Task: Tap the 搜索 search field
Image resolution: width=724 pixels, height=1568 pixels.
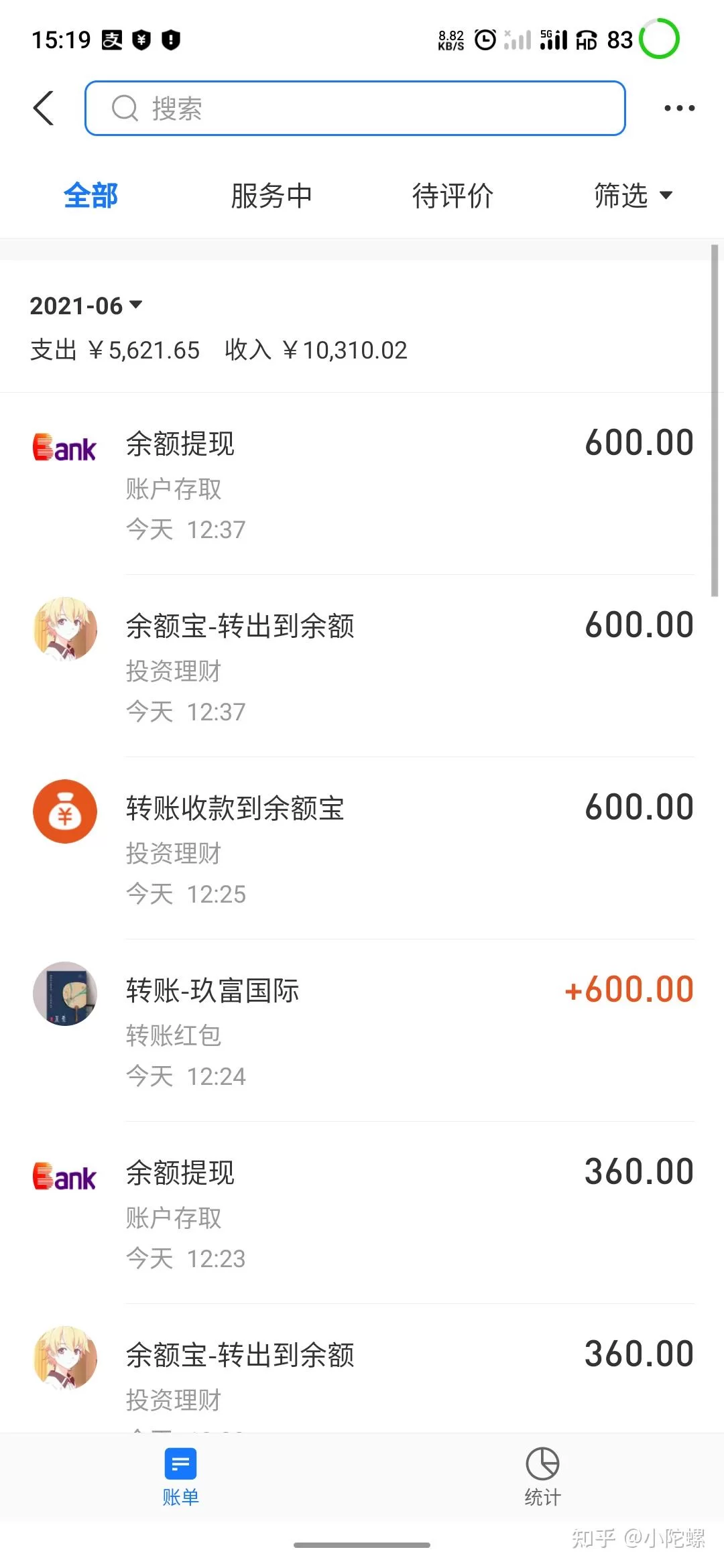Action: tap(355, 109)
